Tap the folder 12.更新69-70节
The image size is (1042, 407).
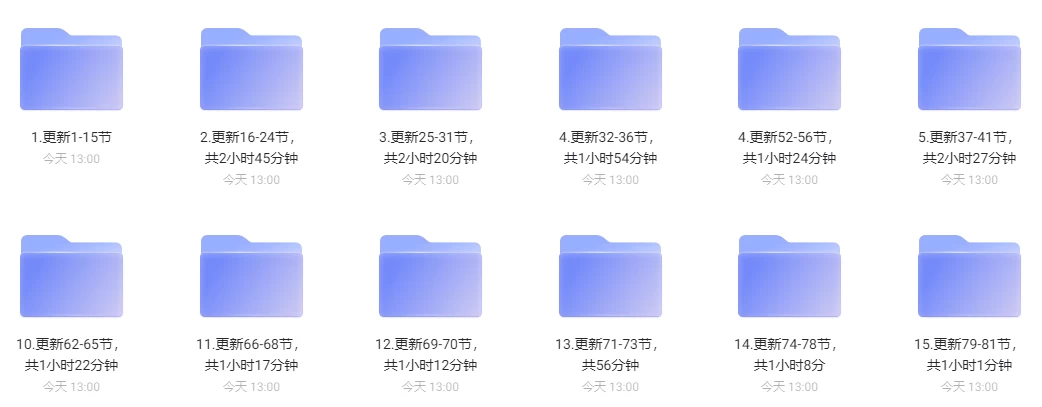[430, 277]
